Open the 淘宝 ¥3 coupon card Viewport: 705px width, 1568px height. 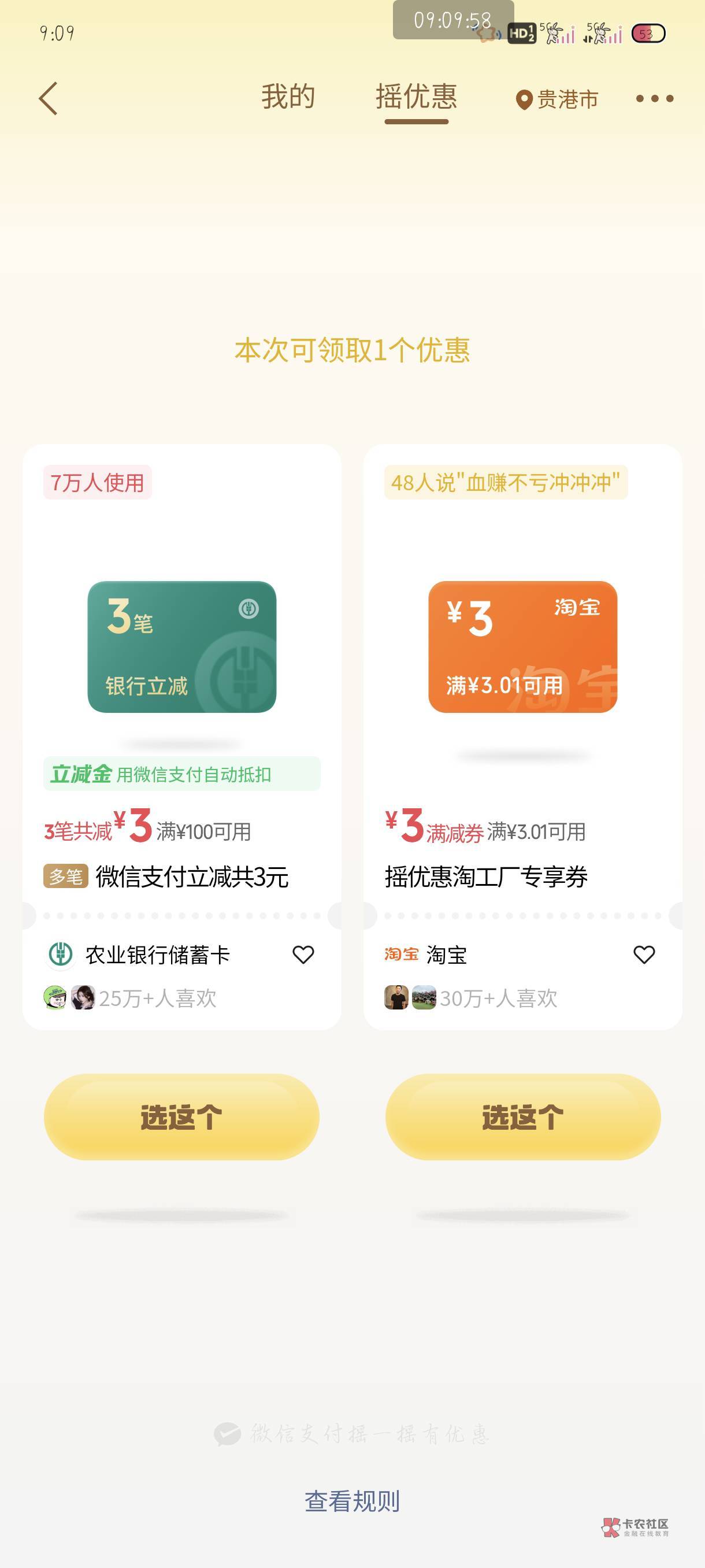522,646
